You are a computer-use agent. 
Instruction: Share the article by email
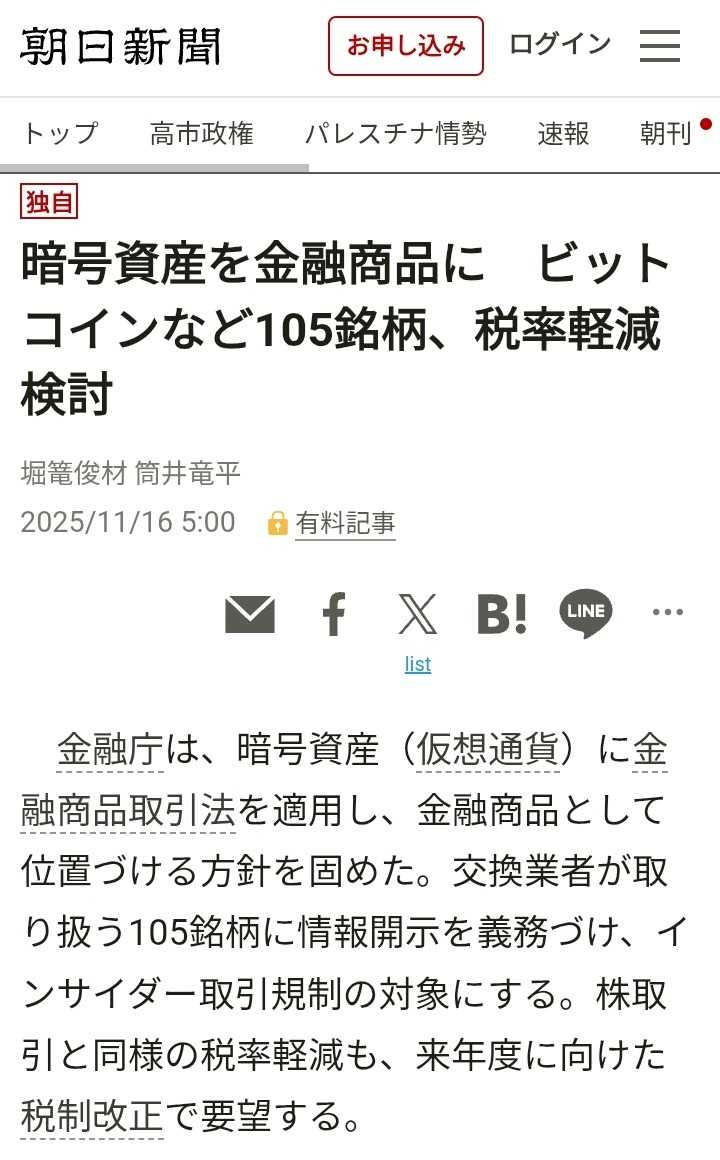250,613
